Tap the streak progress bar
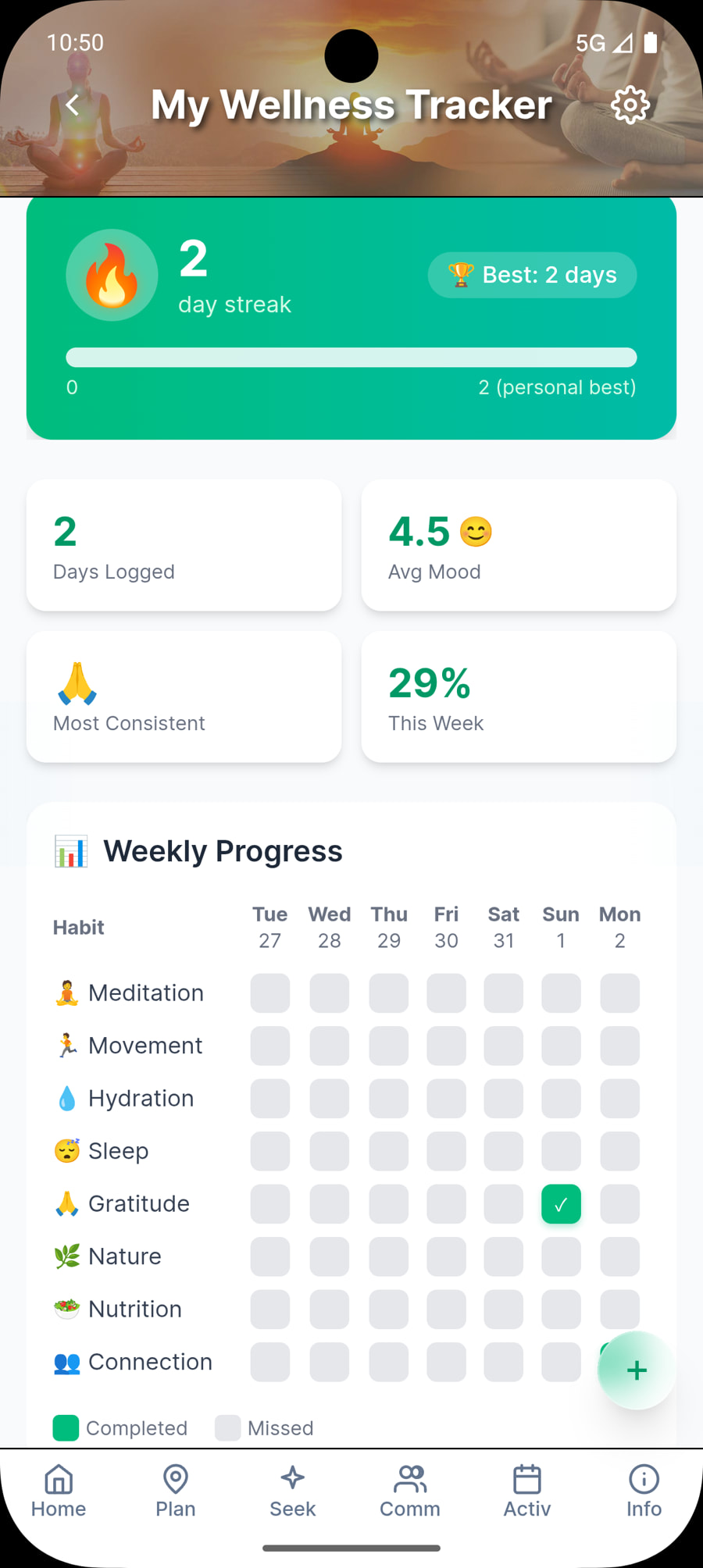 (x=351, y=358)
